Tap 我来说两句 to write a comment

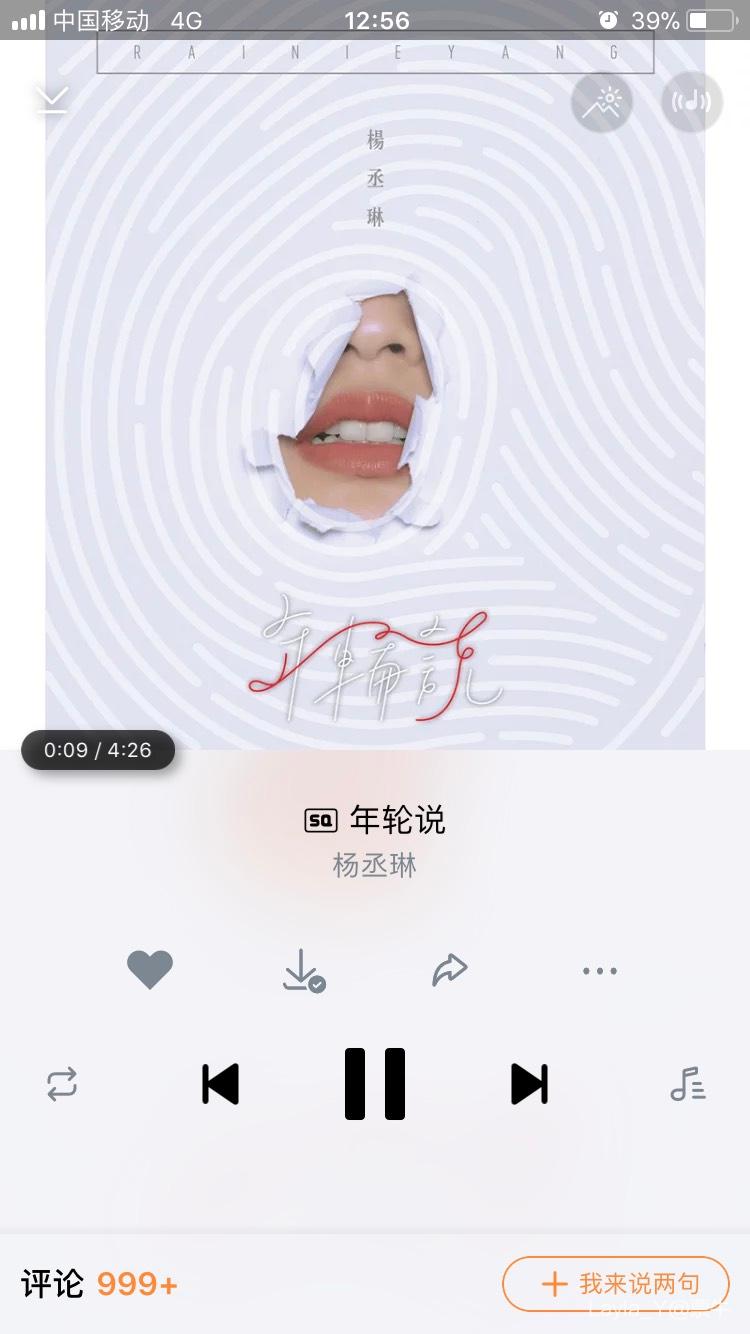pos(616,1284)
